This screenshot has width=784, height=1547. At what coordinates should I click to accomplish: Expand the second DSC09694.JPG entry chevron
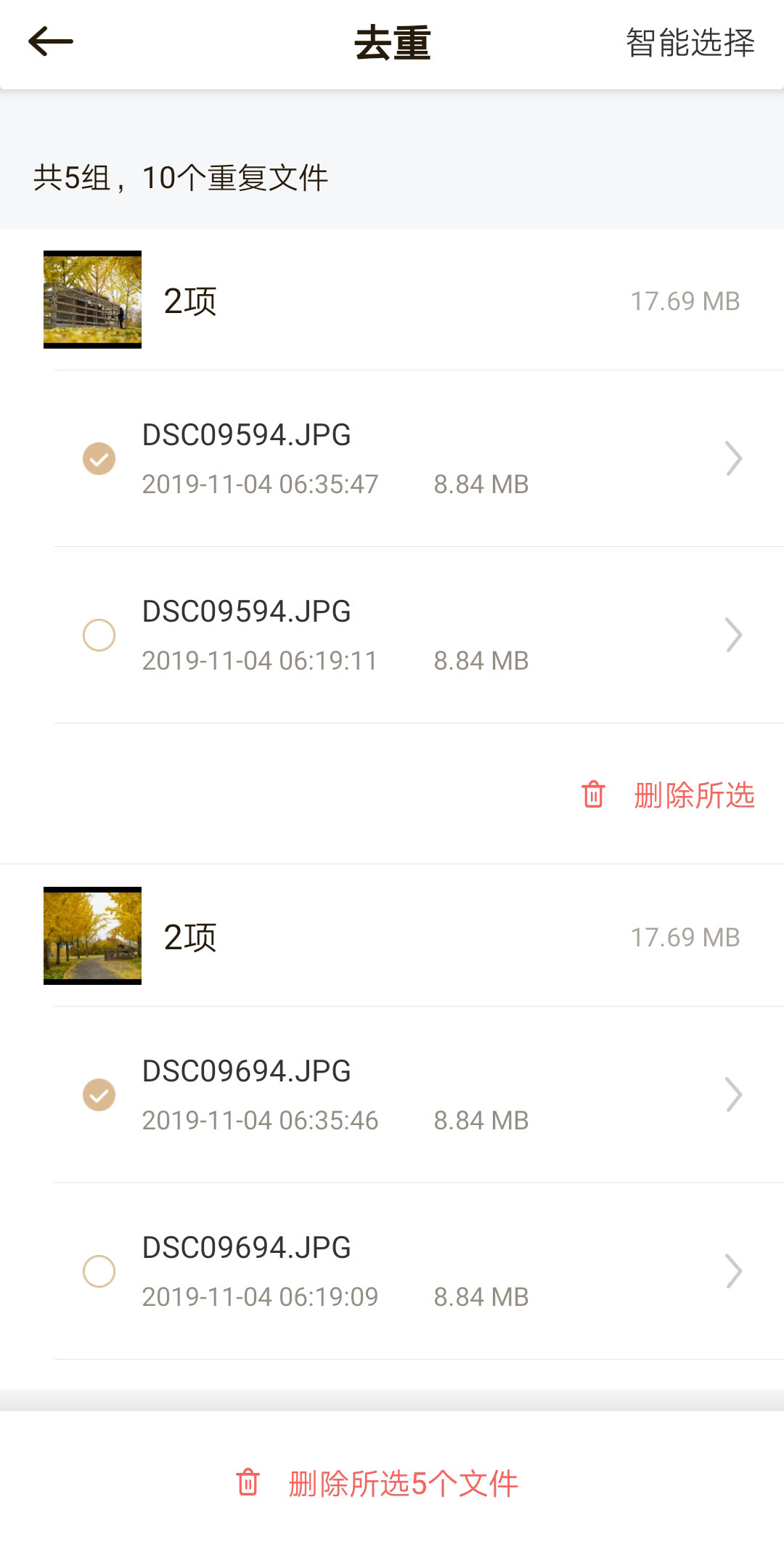pyautogui.click(x=734, y=1271)
